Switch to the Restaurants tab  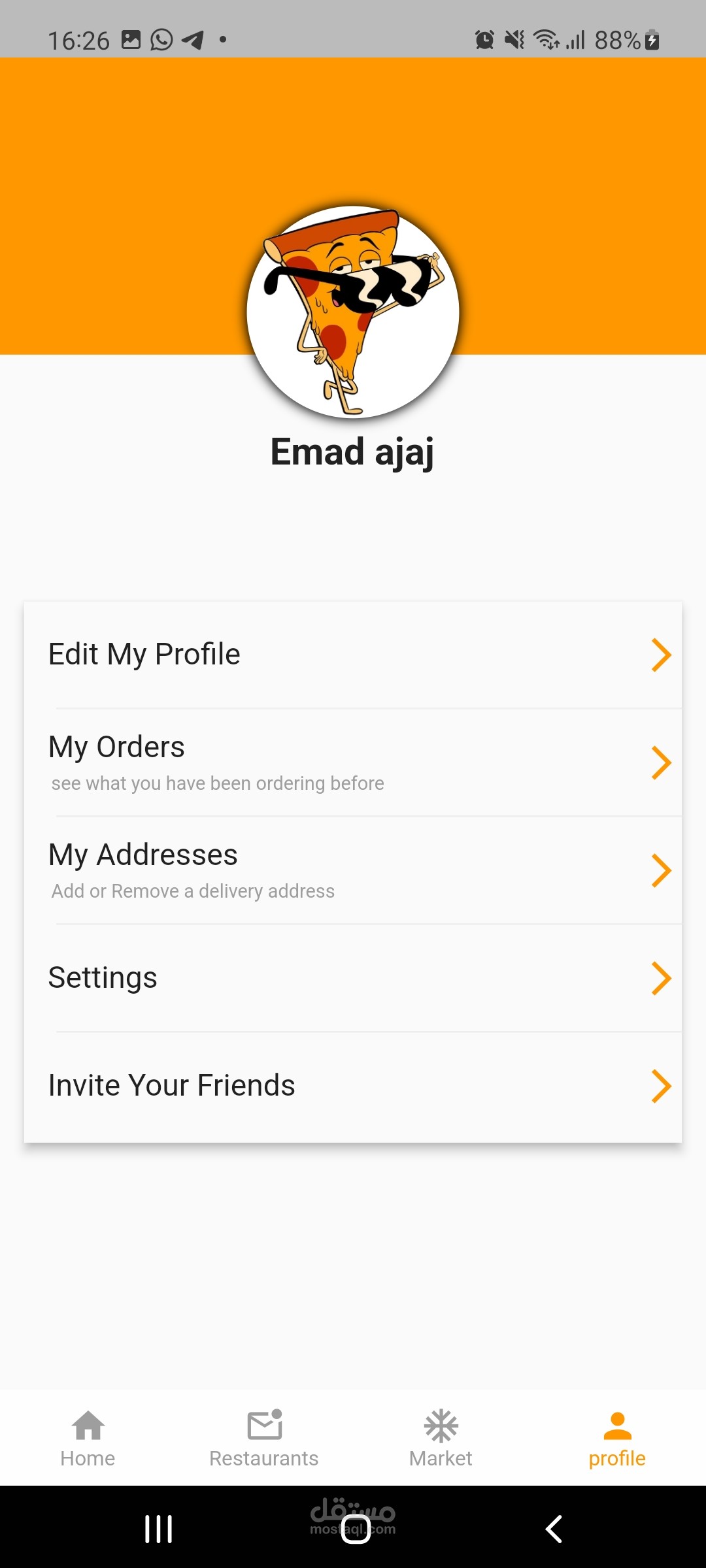[263, 1437]
